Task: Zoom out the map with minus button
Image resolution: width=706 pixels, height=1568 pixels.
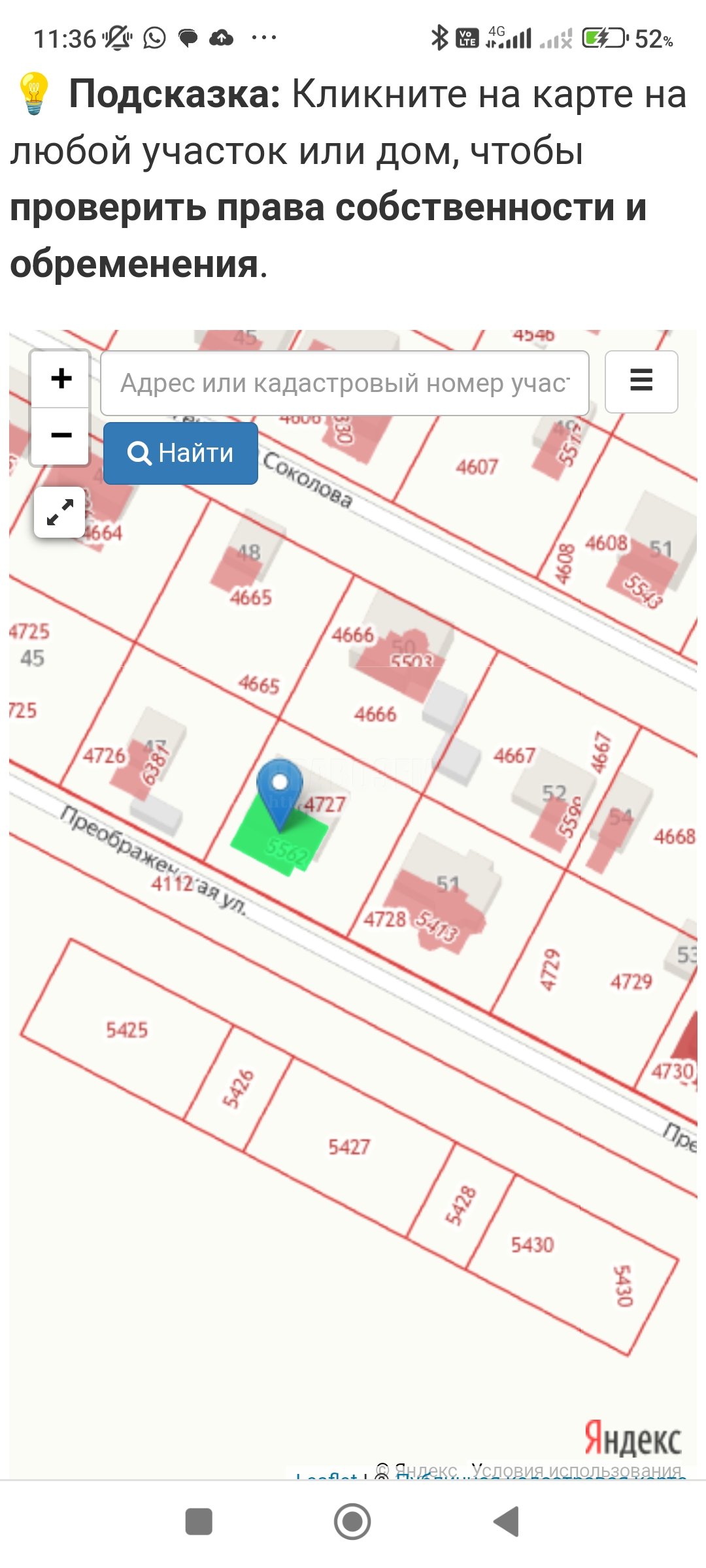Action: (x=60, y=436)
